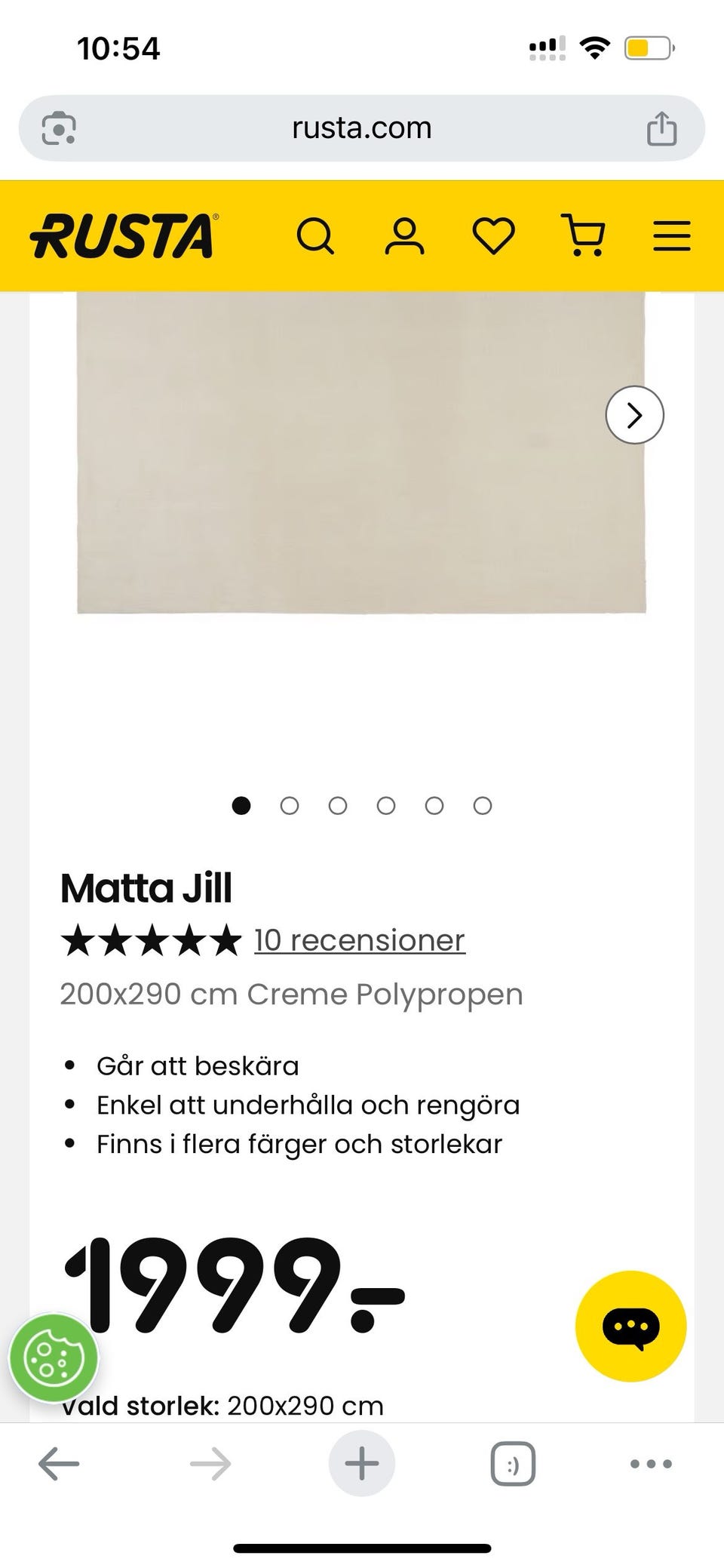Click the rusta.com address bar
Screen dimensions: 724x1568
pos(362,127)
